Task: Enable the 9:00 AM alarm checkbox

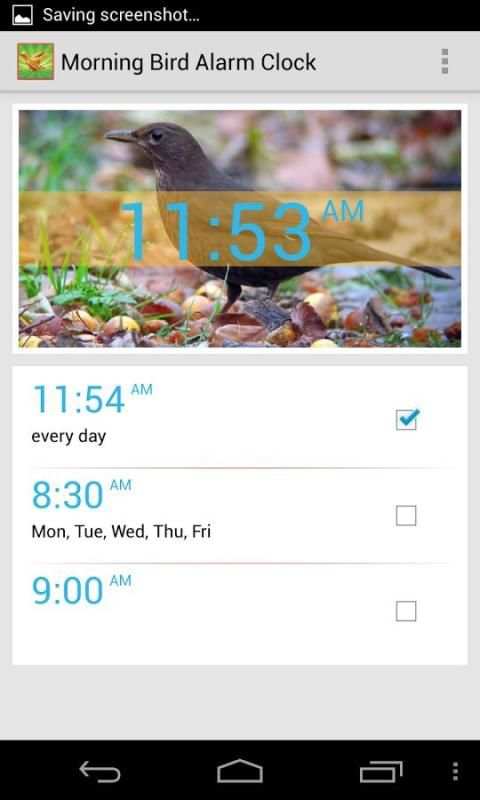Action: [406, 611]
